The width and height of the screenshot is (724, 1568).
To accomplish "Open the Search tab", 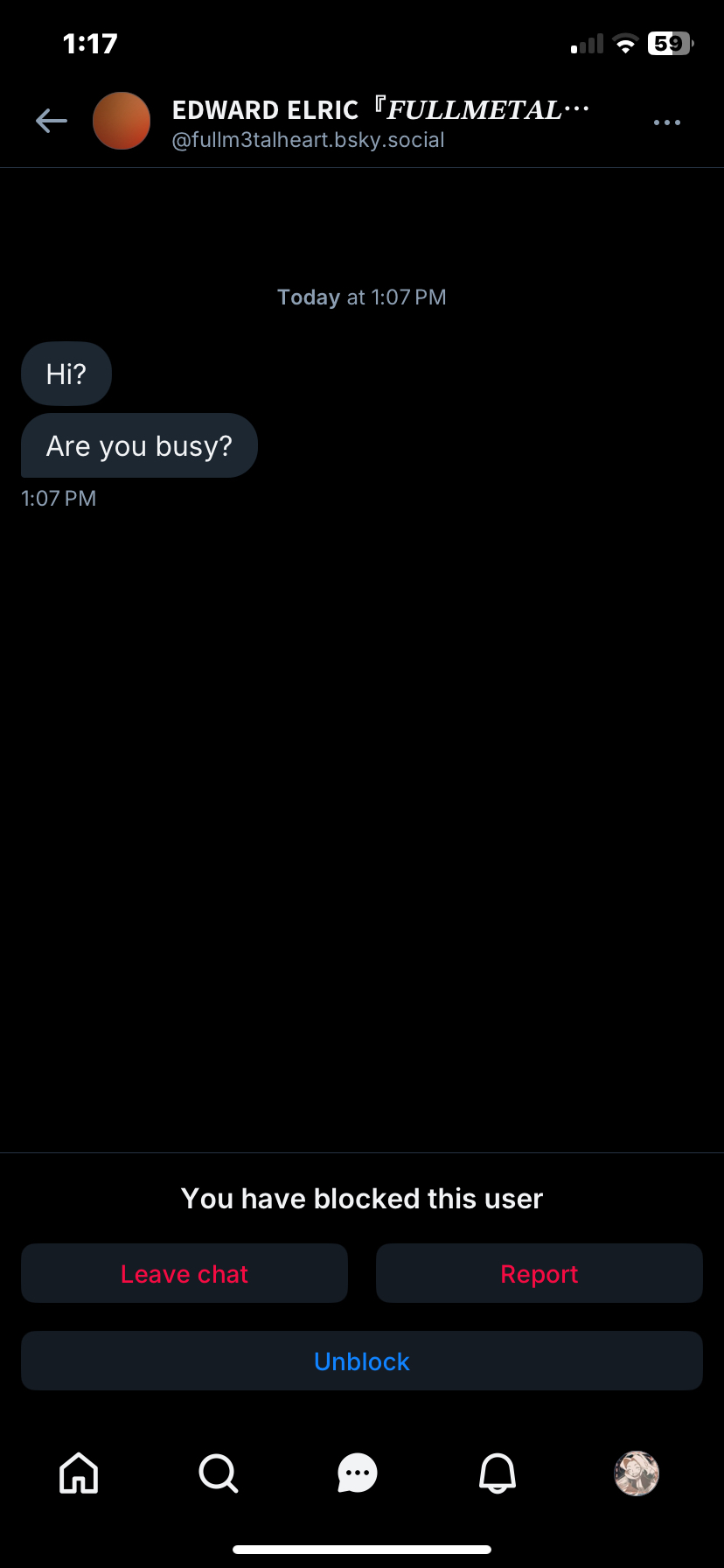I will [218, 1473].
